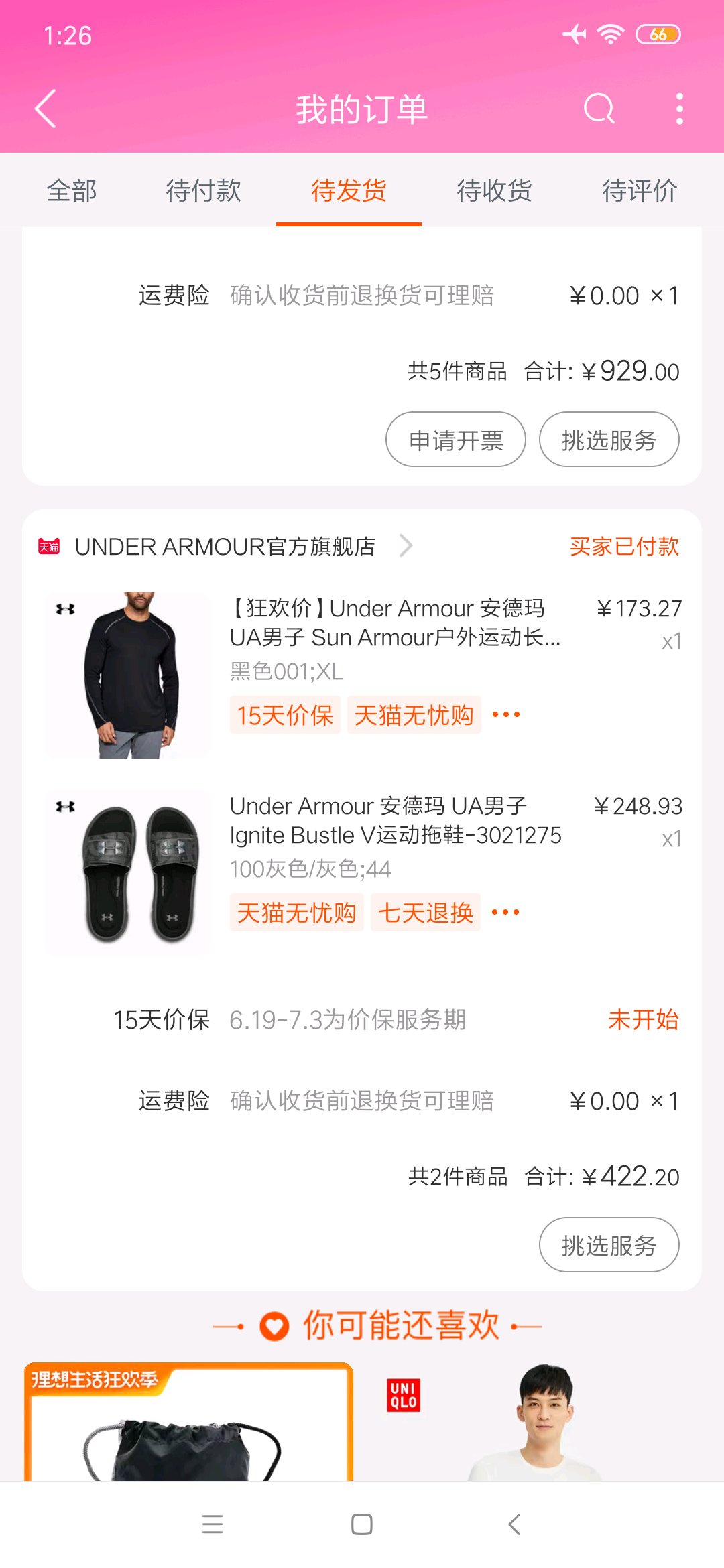Open the three-dot overflow menu
Viewport: 724px width, 1568px height.
point(679,109)
